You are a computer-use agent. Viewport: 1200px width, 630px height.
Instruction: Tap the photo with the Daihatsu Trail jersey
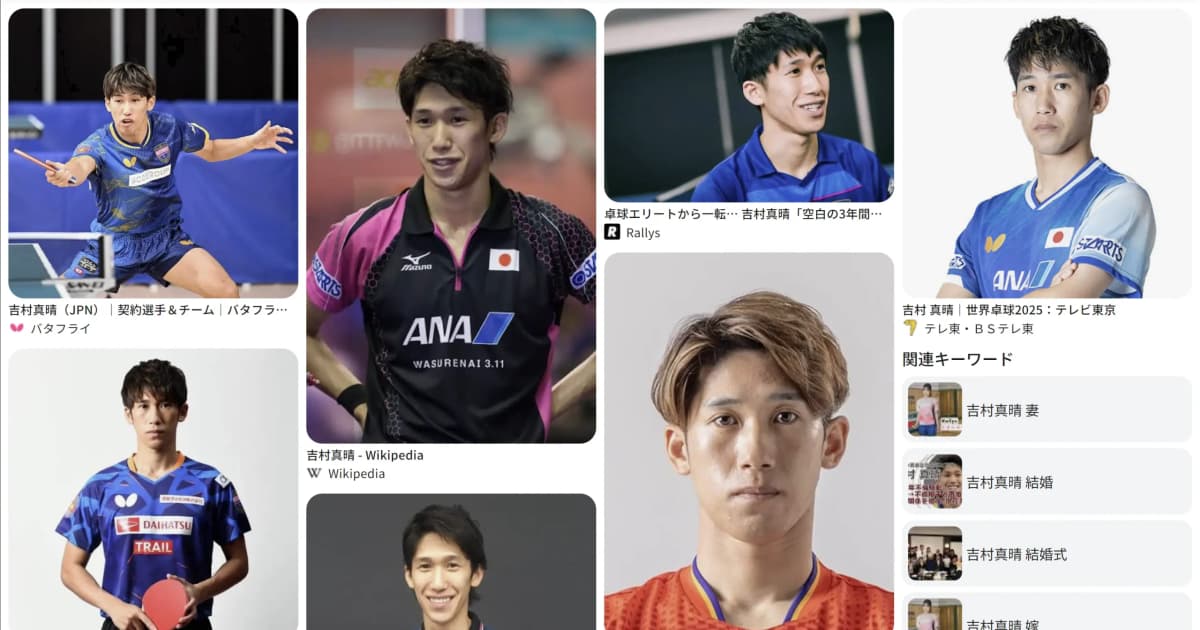(153, 489)
